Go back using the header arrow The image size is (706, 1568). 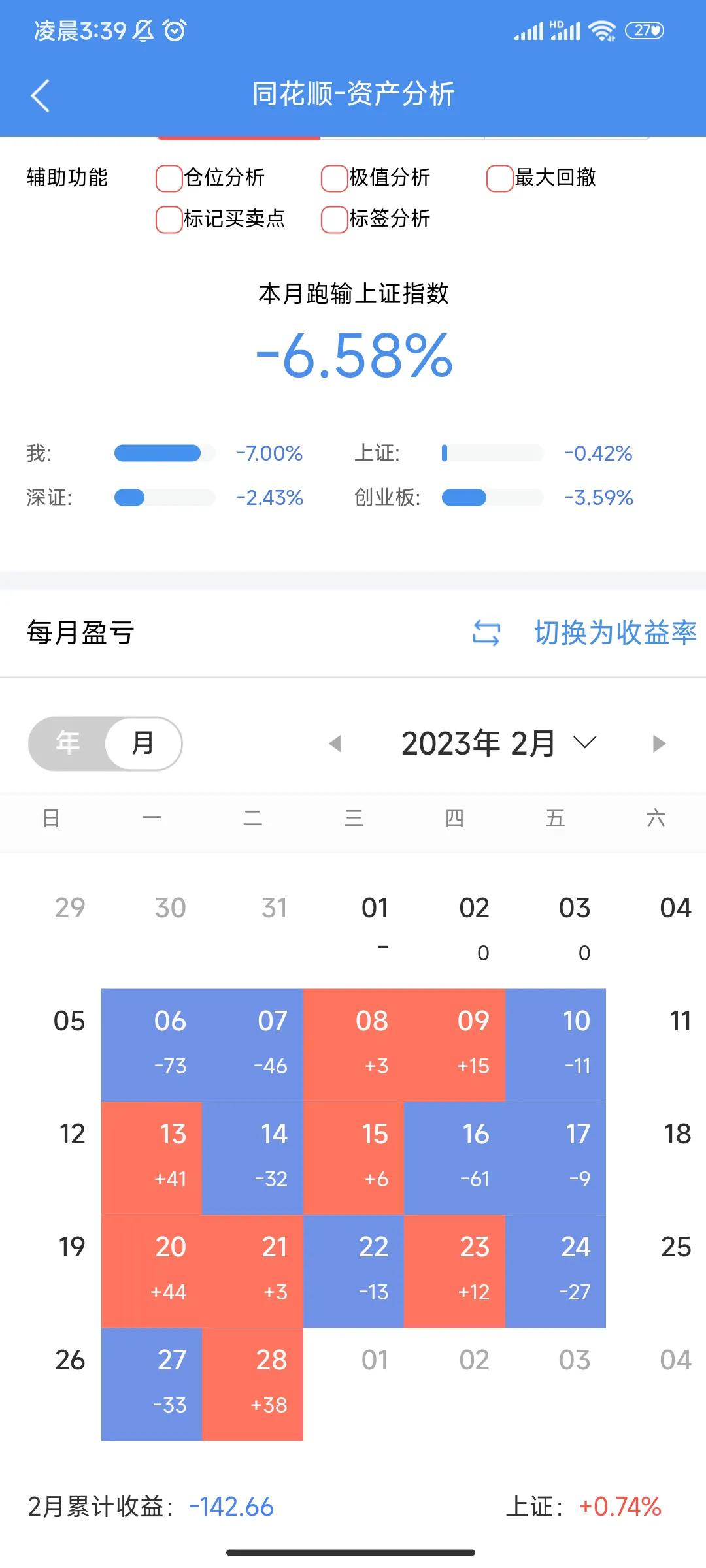click(x=41, y=96)
